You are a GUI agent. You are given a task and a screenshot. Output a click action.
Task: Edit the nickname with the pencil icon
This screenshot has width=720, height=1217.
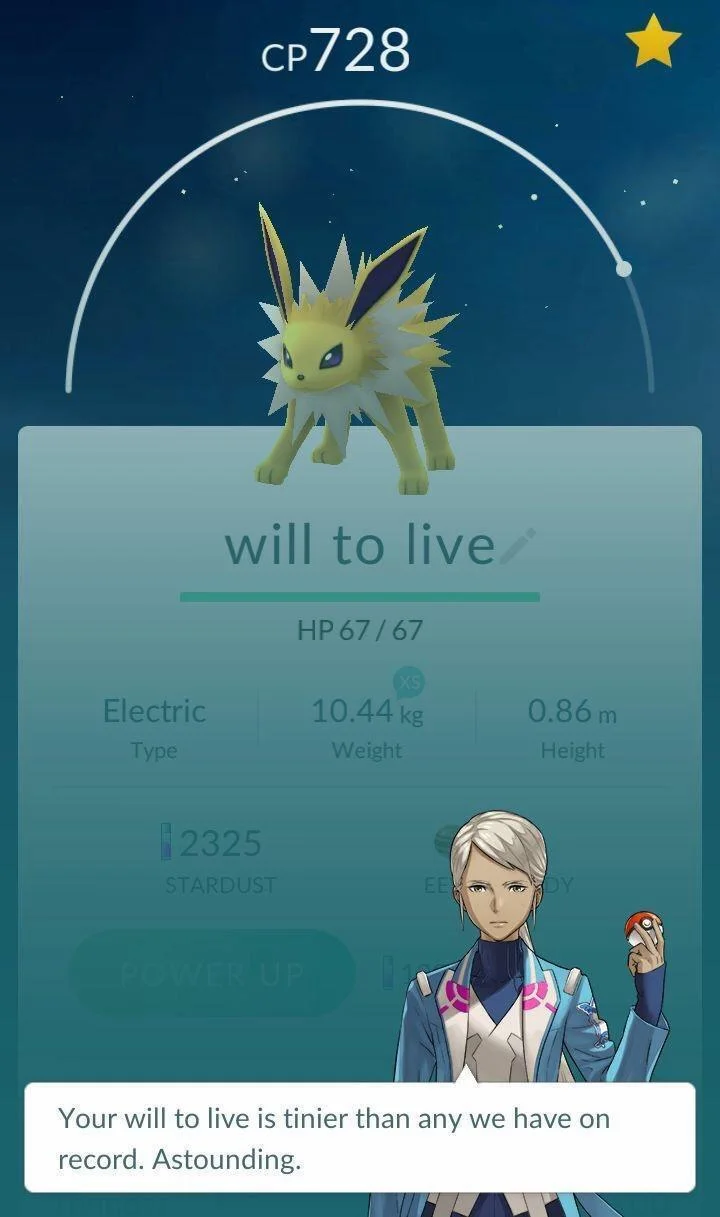pos(518,546)
